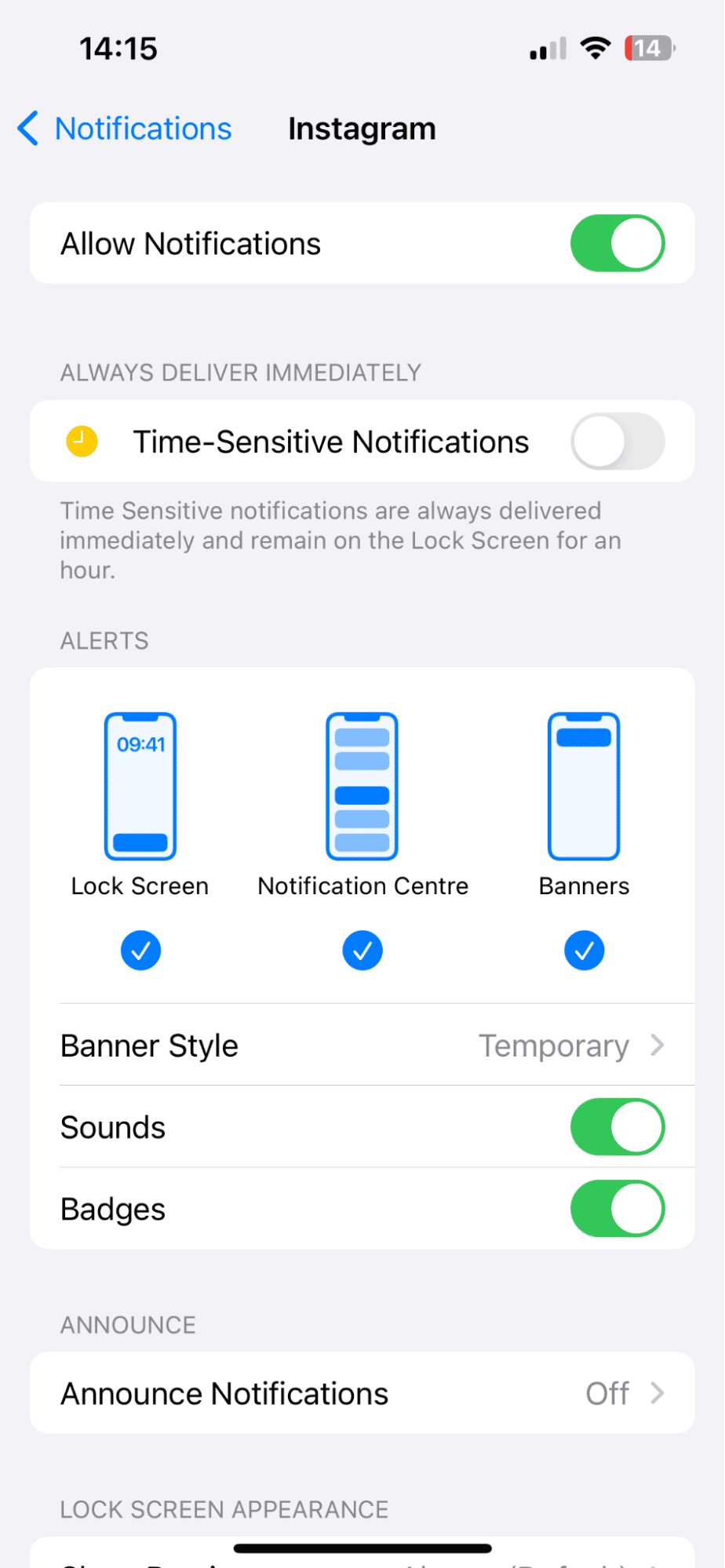Enable Time-Sensitive Notifications
This screenshot has height=1568, width=725.
[x=618, y=441]
